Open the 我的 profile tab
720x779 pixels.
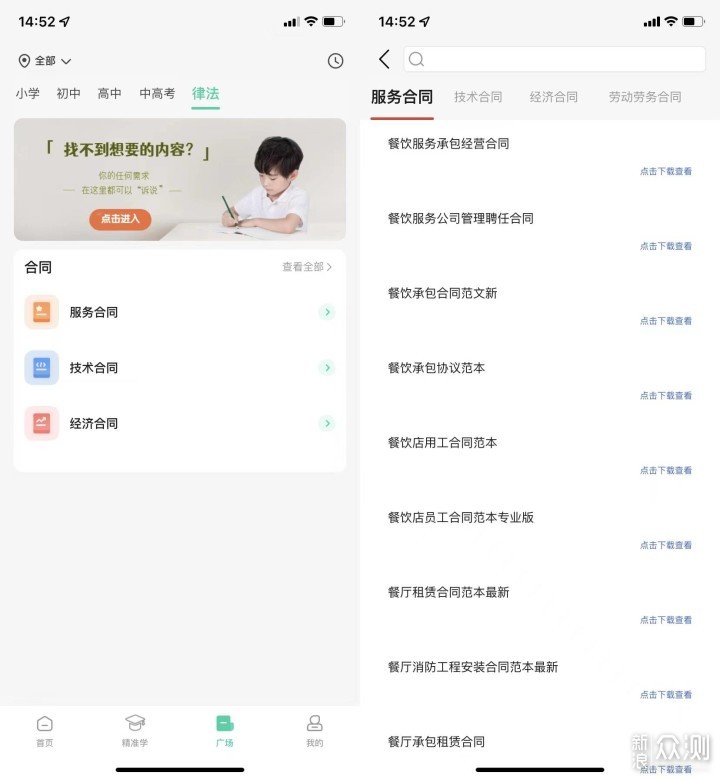tap(315, 730)
